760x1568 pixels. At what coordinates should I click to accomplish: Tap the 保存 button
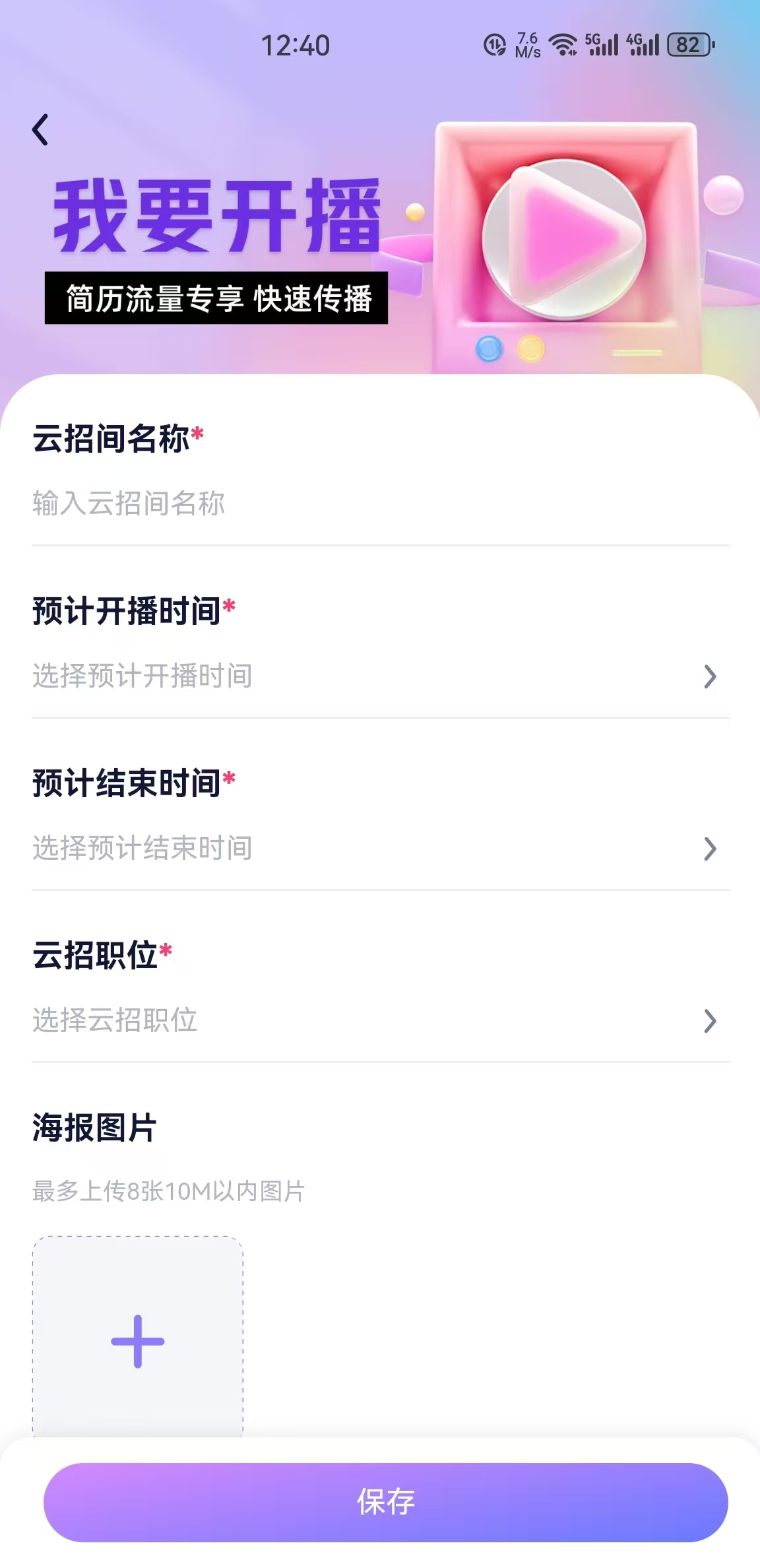pyautogui.click(x=386, y=1502)
